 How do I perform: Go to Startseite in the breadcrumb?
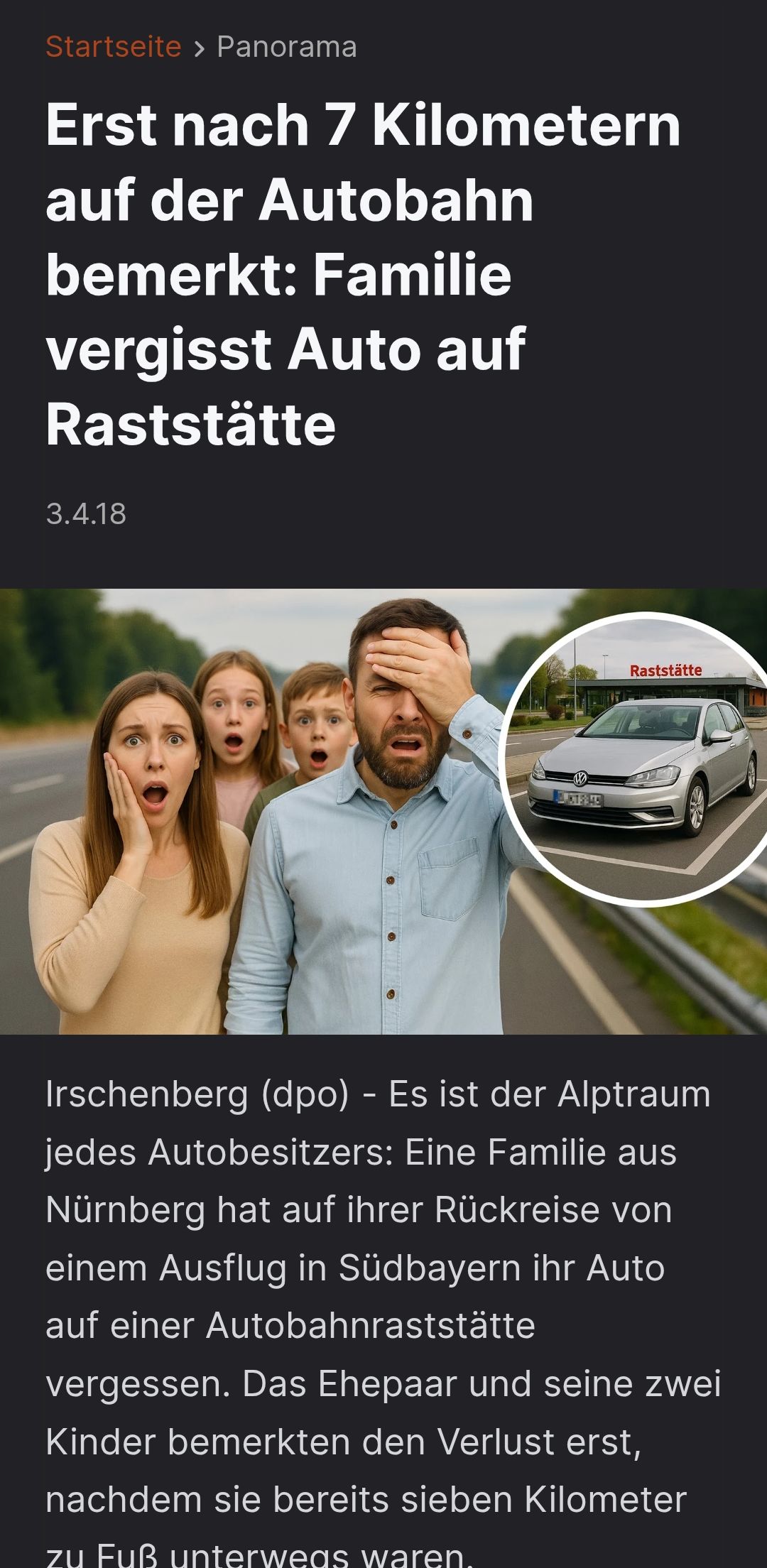[114, 47]
